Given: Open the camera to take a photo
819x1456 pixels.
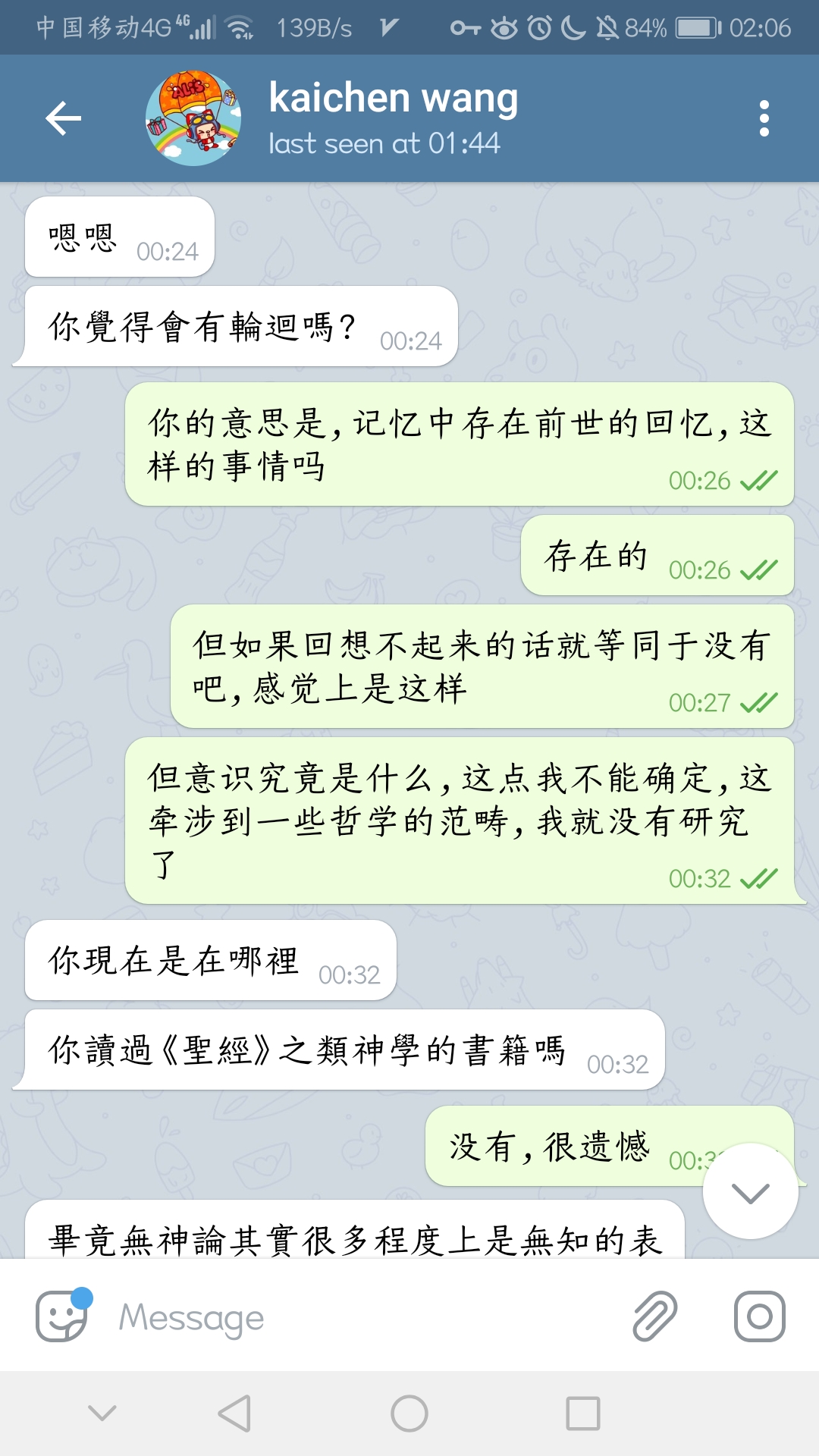Looking at the screenshot, I should [x=759, y=1317].
